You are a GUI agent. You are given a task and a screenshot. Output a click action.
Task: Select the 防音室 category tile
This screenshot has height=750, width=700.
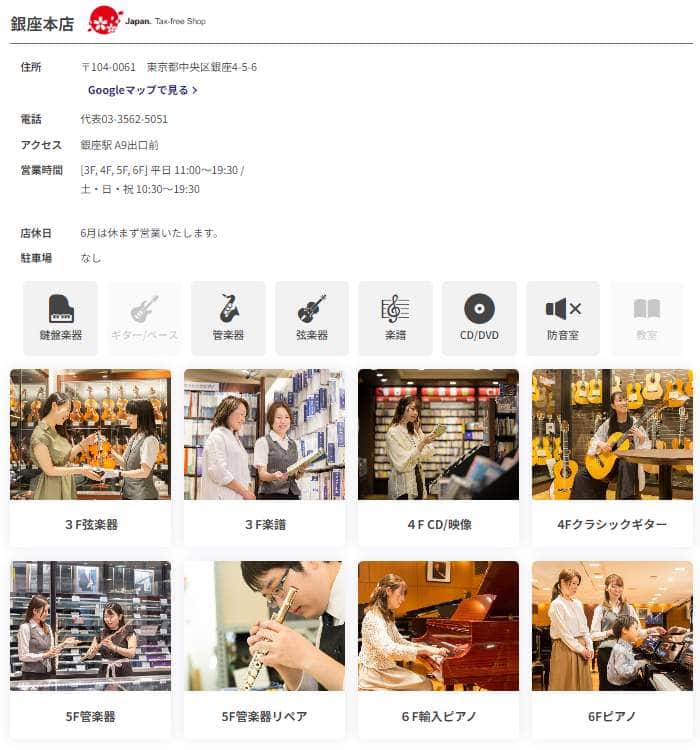point(563,318)
